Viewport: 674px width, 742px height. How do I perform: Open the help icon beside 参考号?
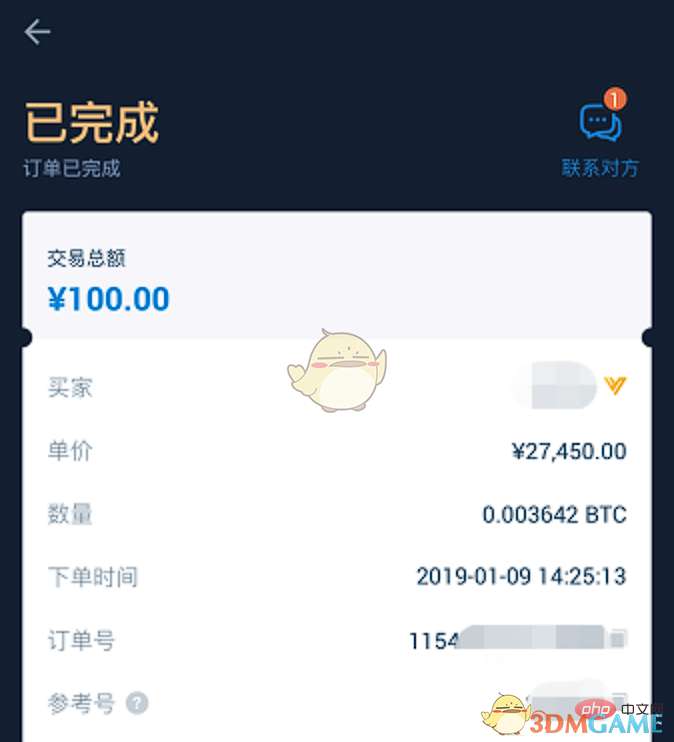pyautogui.click(x=137, y=703)
